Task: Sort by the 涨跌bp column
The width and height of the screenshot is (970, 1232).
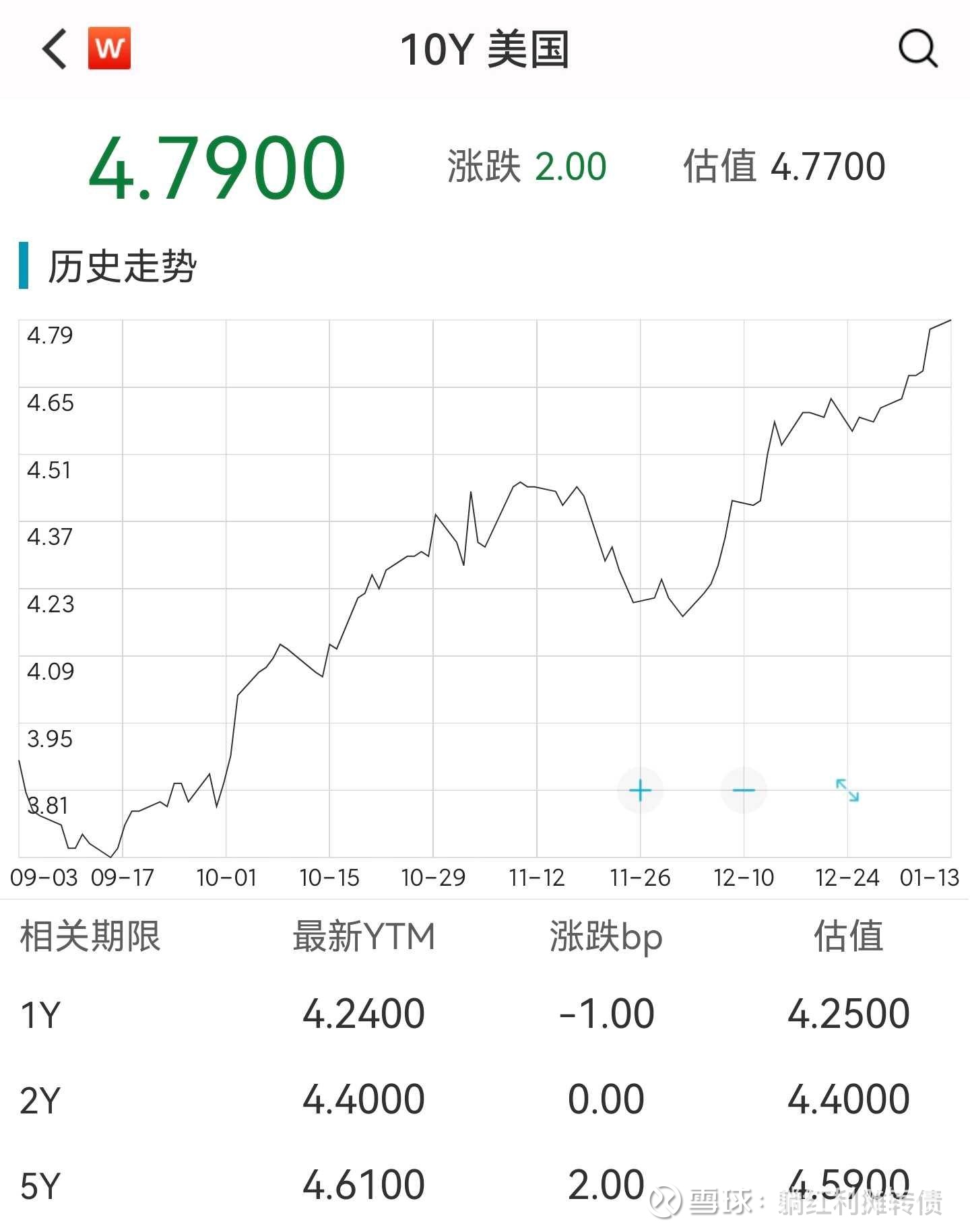Action: coord(605,937)
